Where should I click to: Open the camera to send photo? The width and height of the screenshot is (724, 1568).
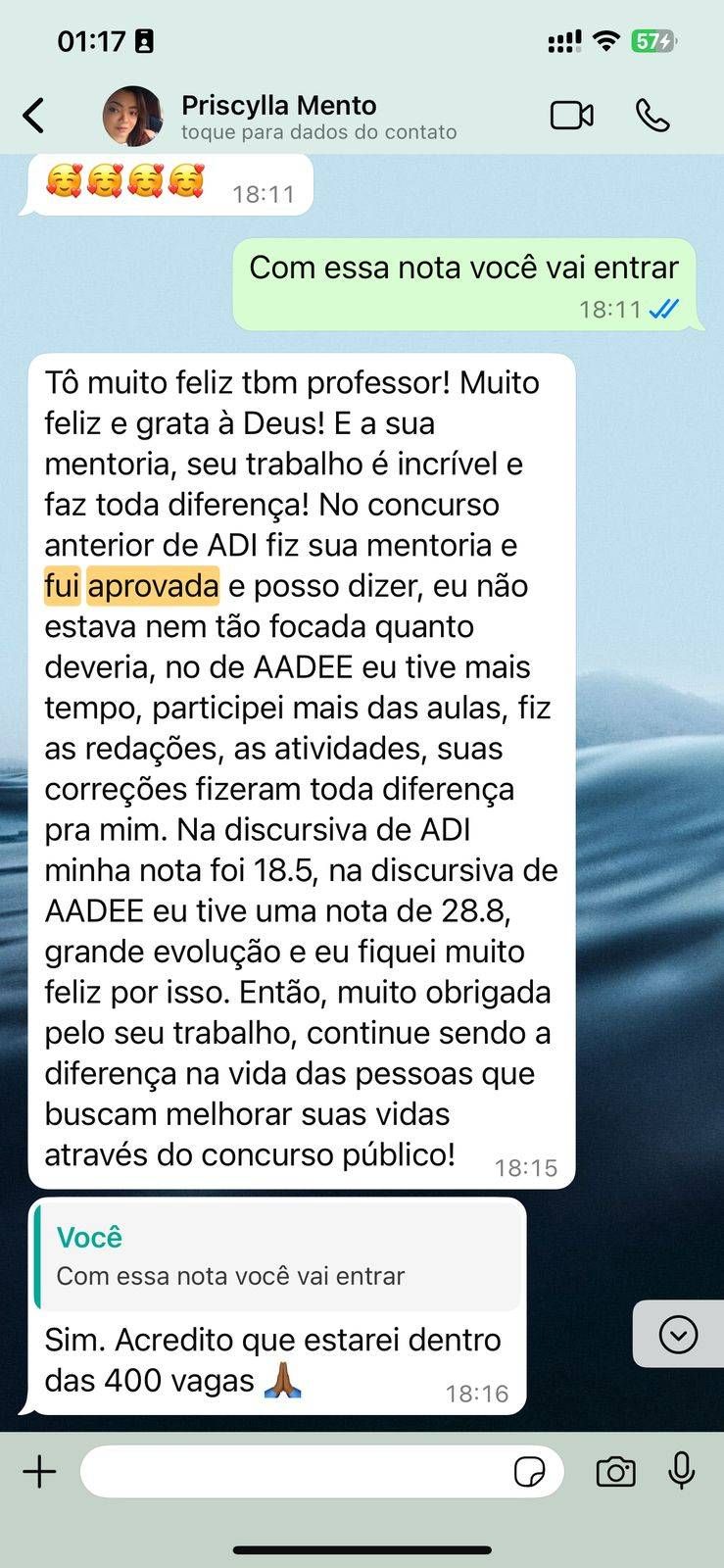point(615,1471)
